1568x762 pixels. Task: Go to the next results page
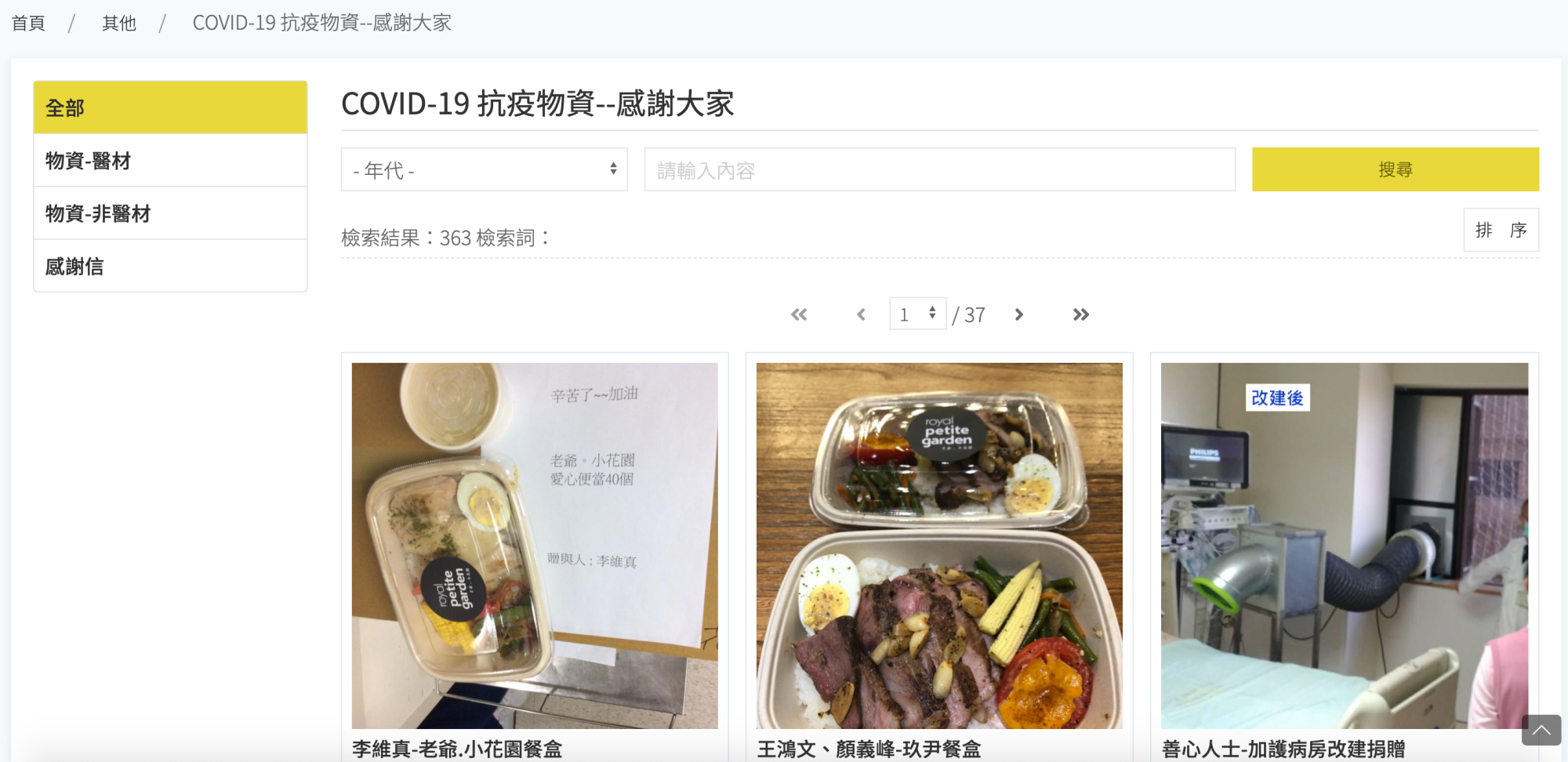click(x=1018, y=314)
